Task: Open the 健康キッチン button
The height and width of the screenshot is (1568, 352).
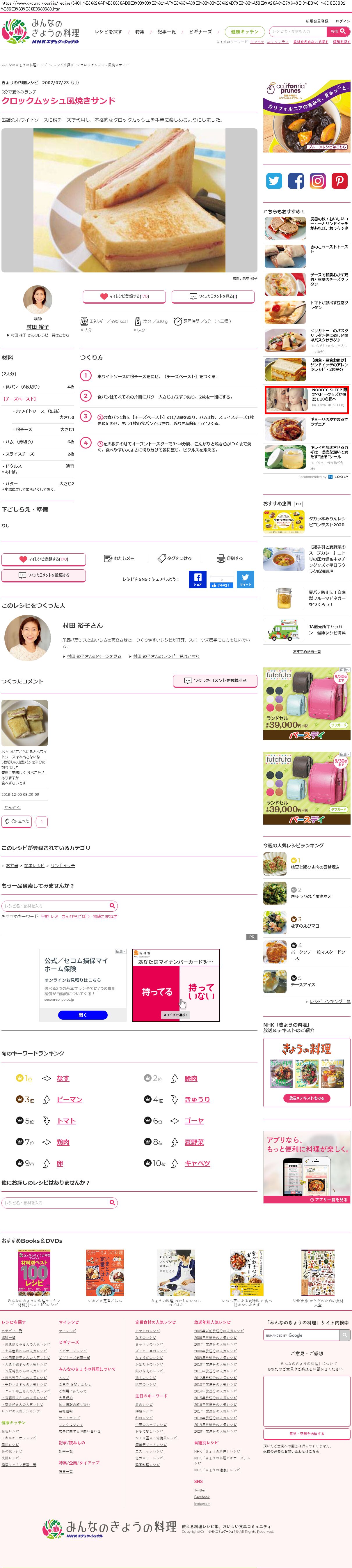Action: click(x=244, y=32)
